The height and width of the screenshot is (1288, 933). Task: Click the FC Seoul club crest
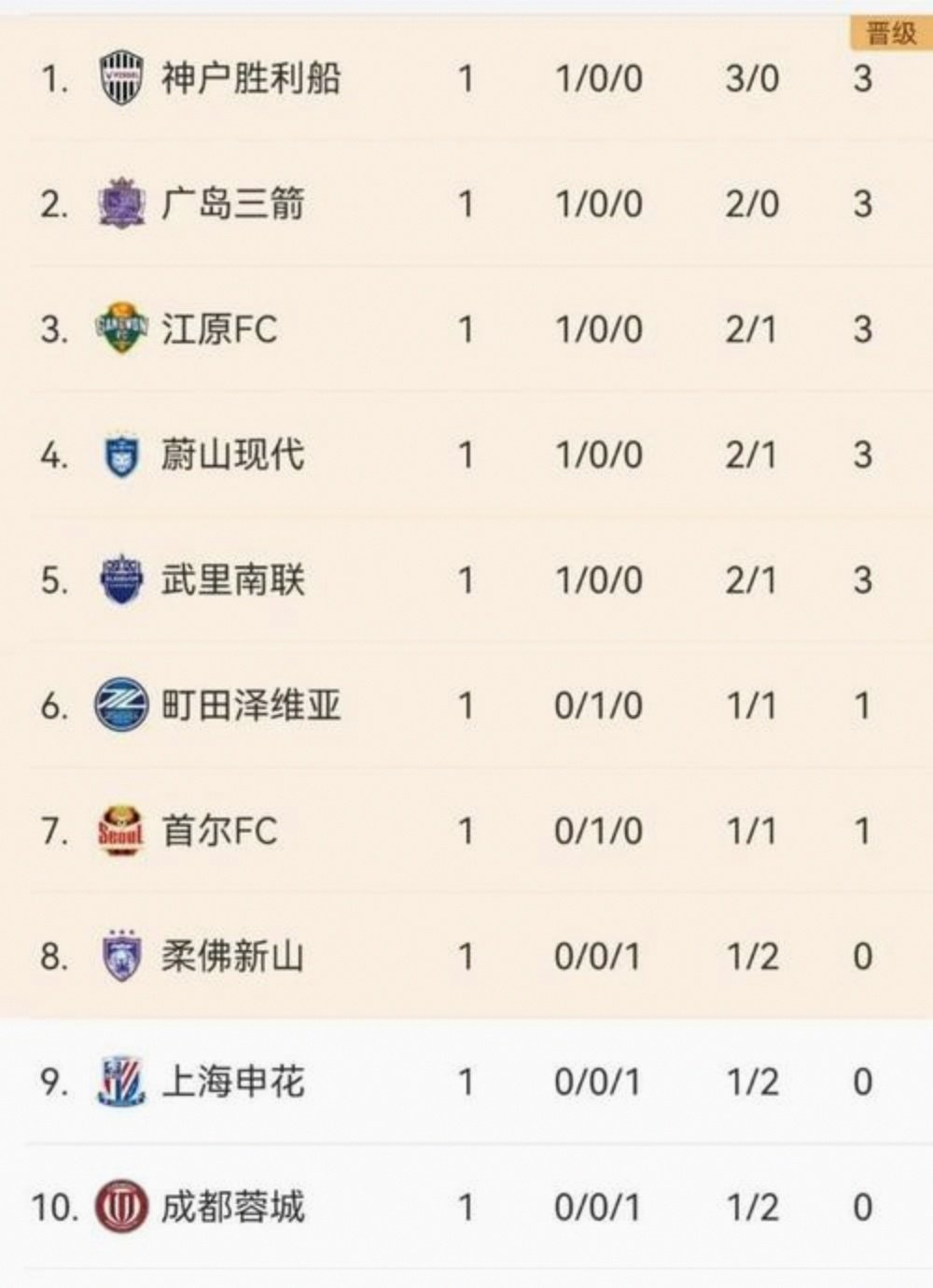coord(120,832)
